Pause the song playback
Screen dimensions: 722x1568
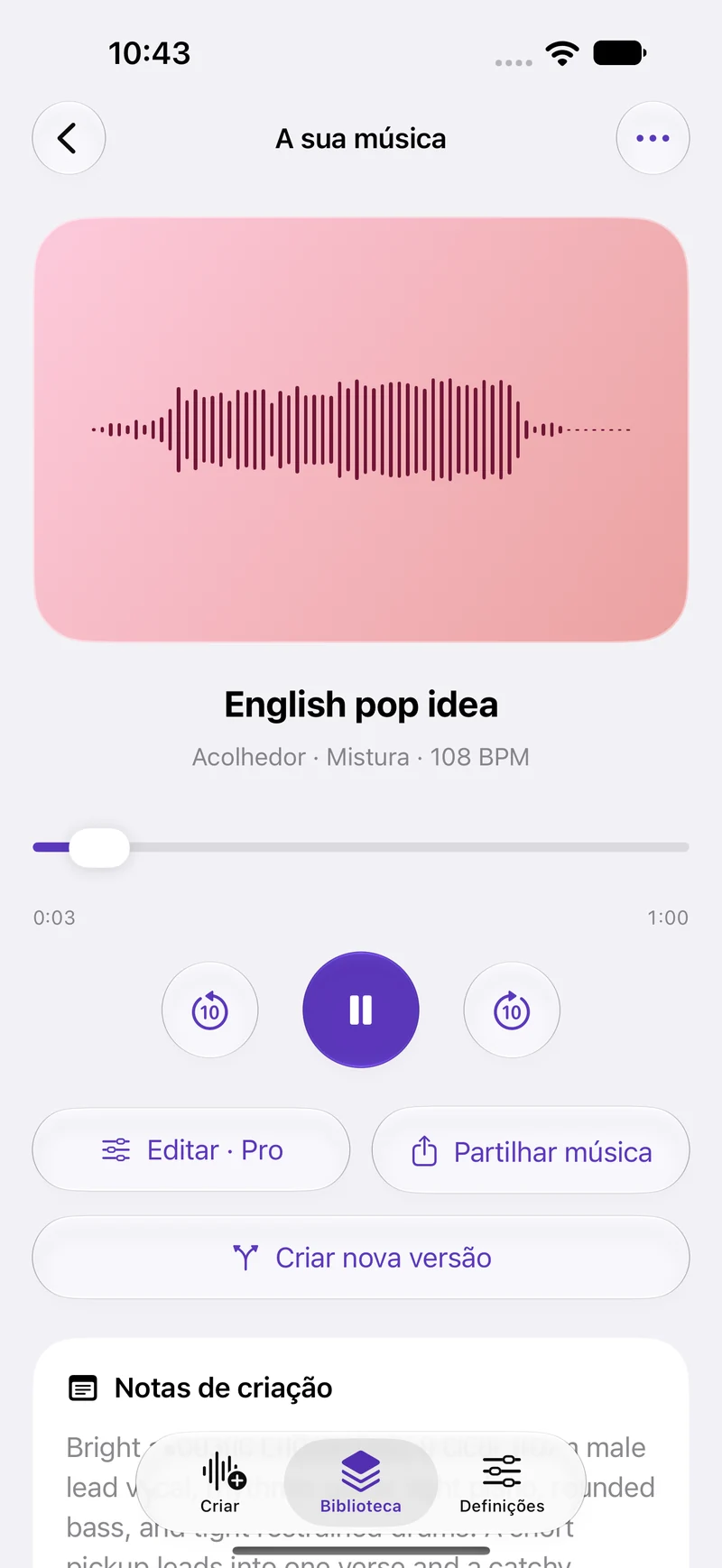tap(361, 1010)
